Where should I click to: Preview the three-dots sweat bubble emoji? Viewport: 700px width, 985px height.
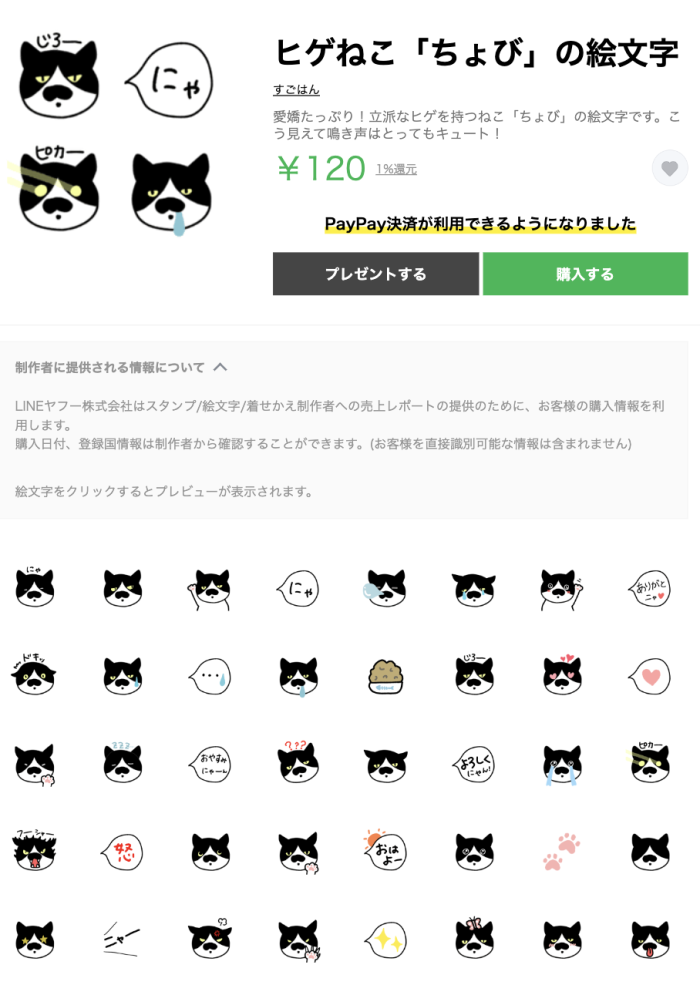coord(209,677)
